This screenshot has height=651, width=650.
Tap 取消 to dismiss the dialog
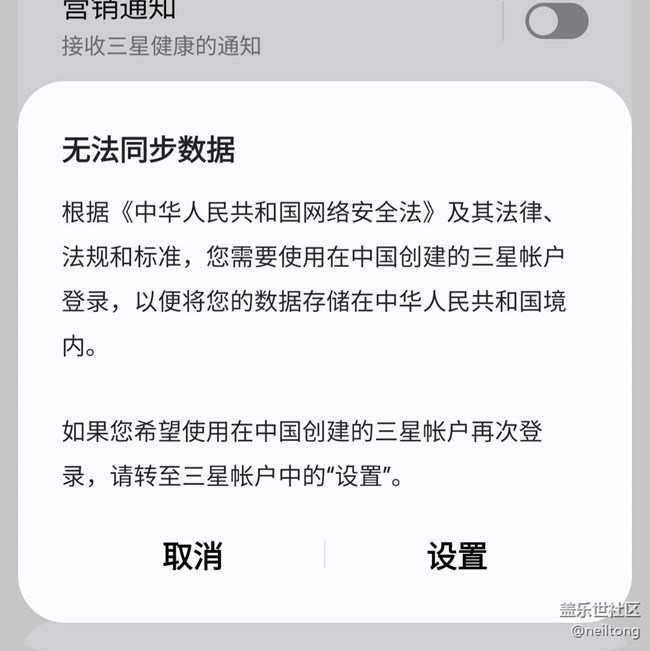click(192, 556)
